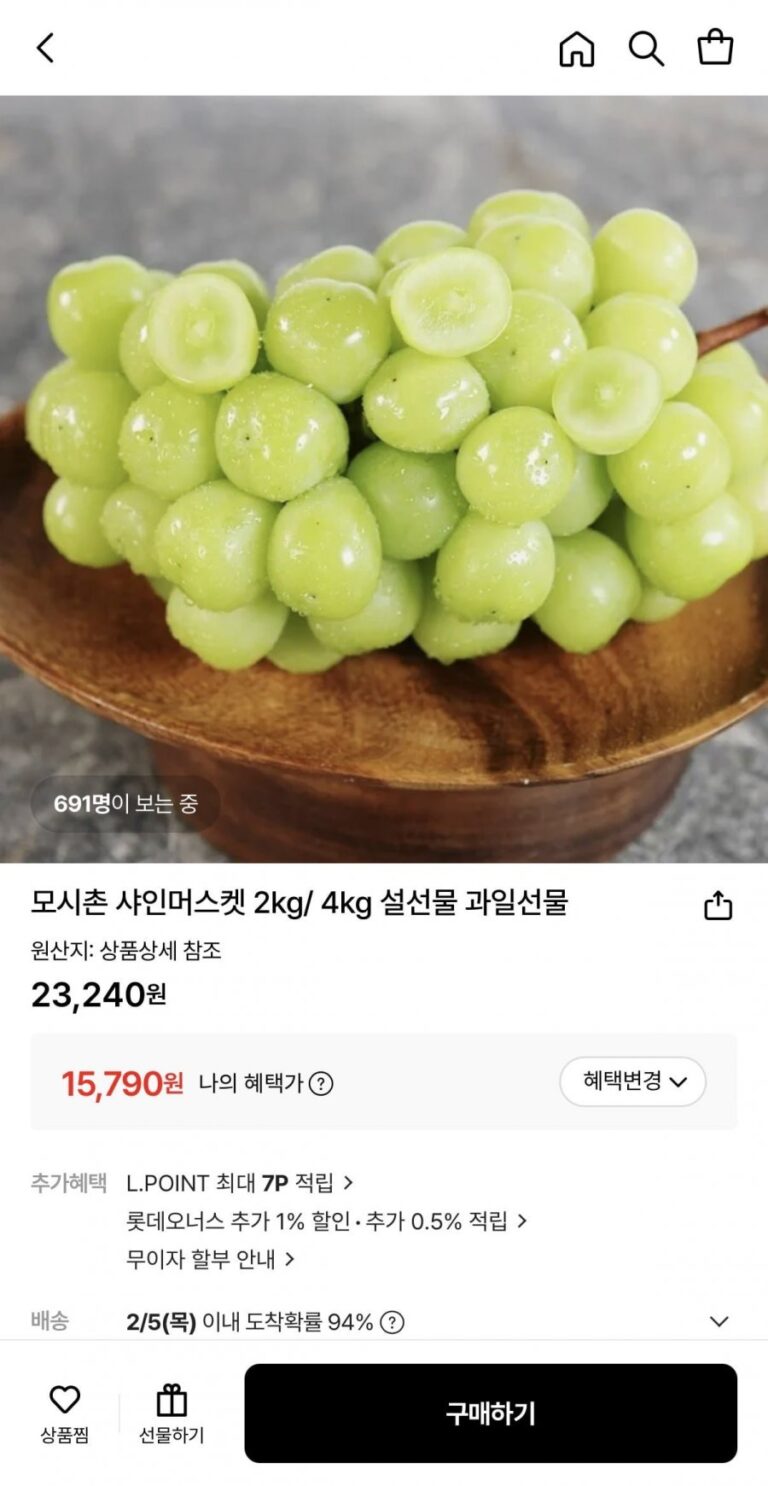Open L.POINT 최대 7P 적립 details

pyautogui.click(x=240, y=1183)
